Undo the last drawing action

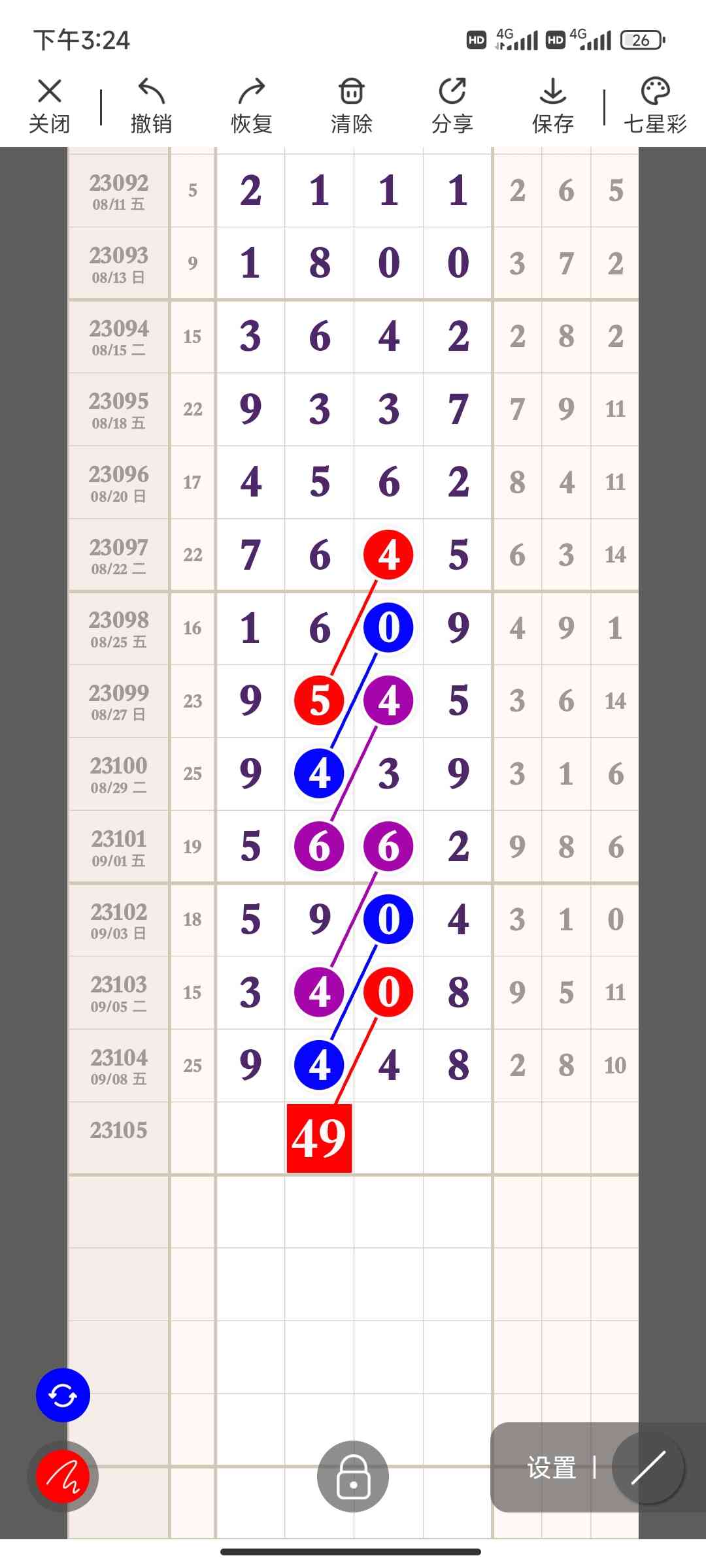click(x=151, y=106)
